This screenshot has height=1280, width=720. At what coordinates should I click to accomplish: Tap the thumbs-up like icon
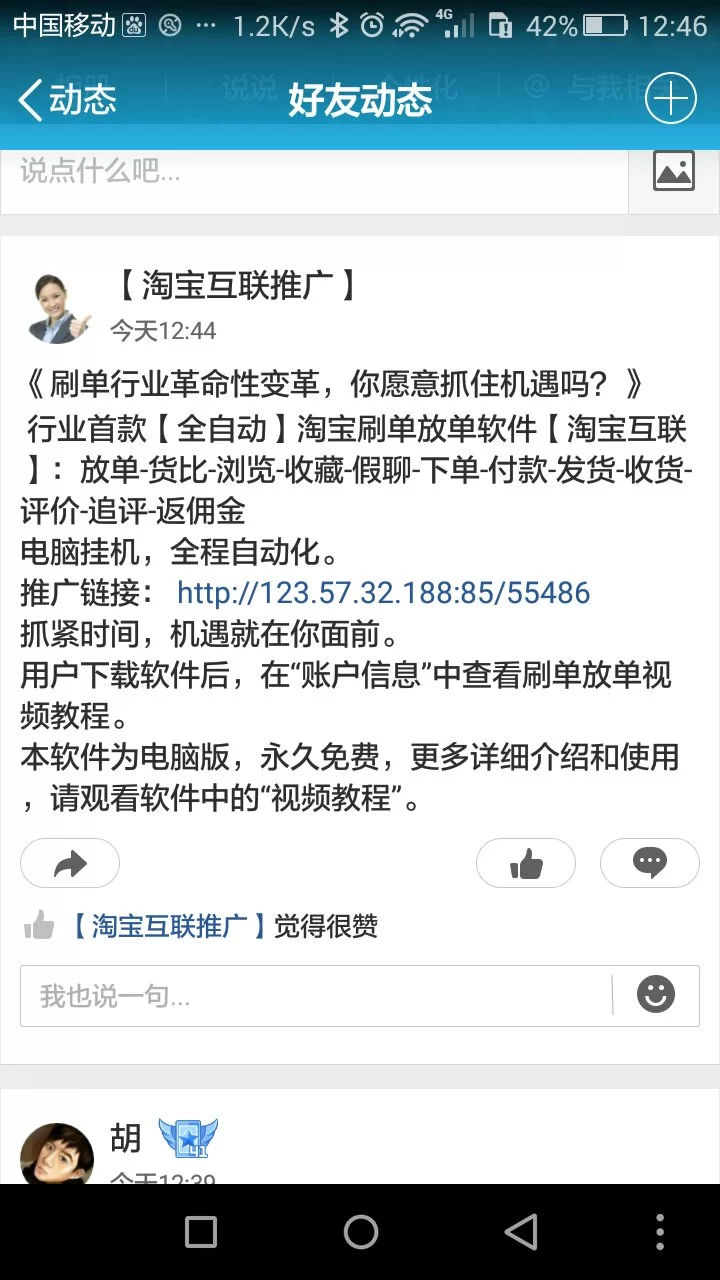(x=526, y=862)
